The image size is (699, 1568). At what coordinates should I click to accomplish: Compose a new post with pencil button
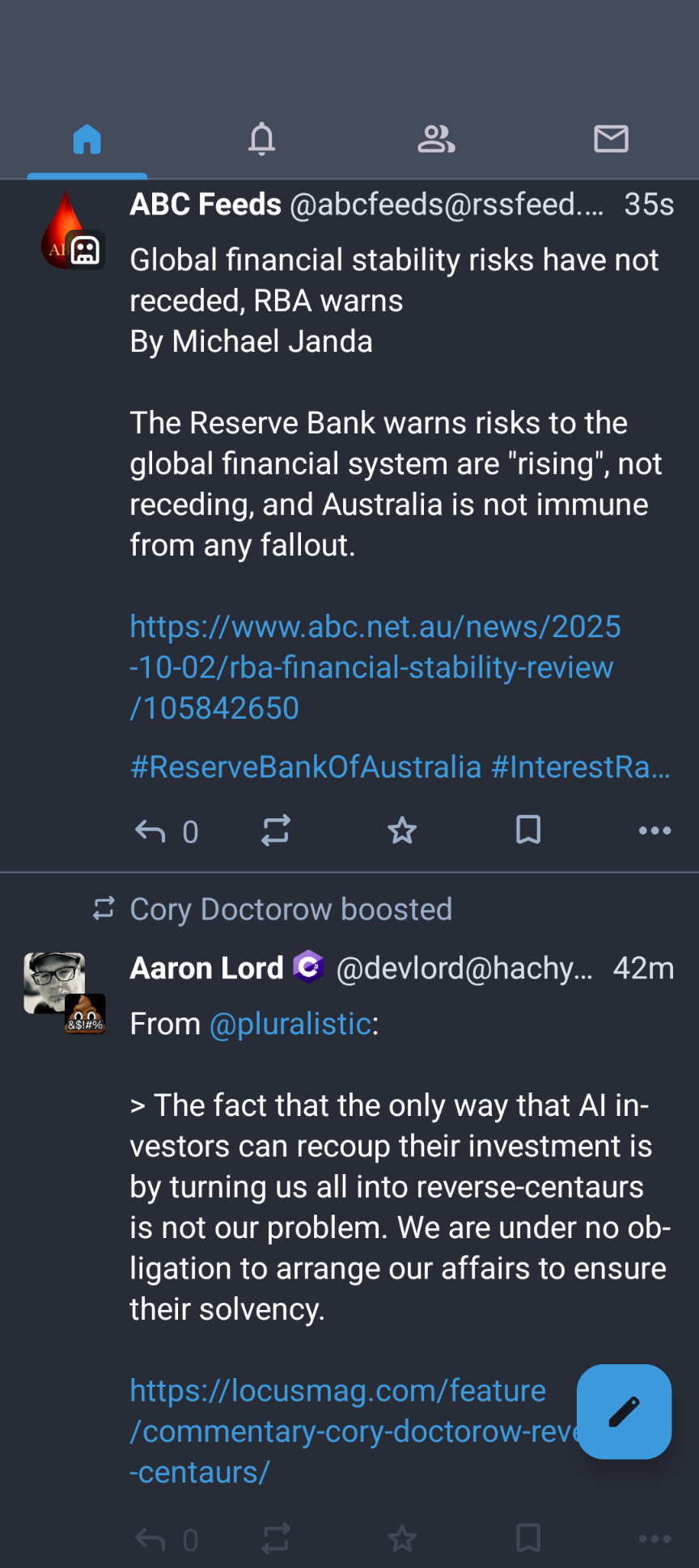pos(624,1412)
